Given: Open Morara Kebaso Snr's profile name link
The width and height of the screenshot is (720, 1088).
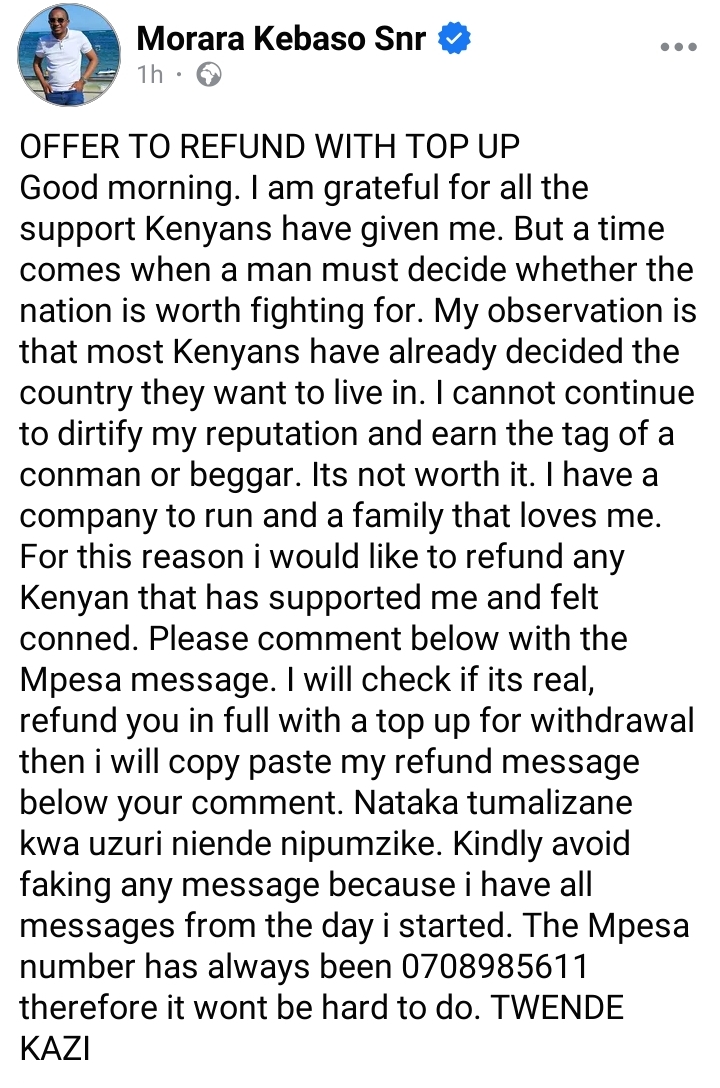Looking at the screenshot, I should point(281,39).
